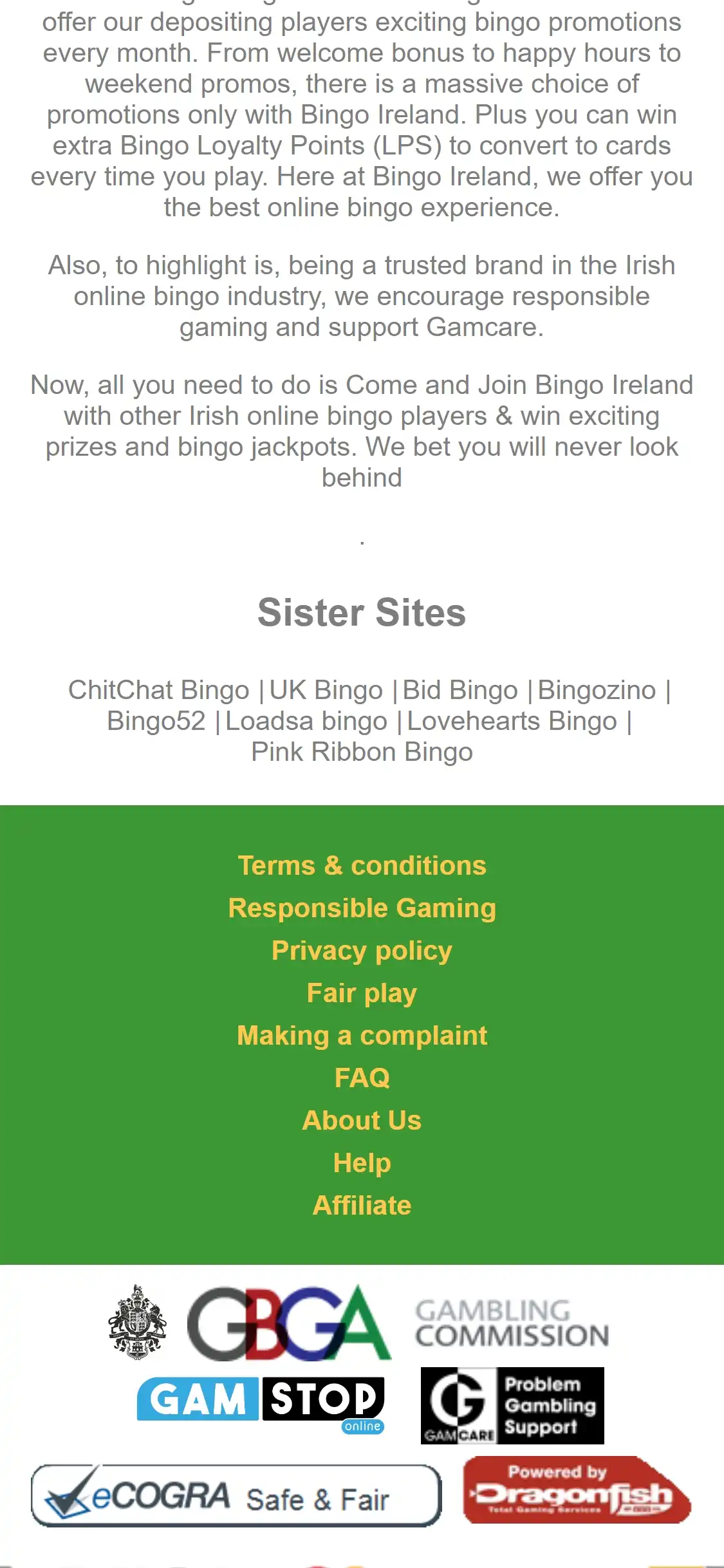View the Privacy policy

click(362, 951)
